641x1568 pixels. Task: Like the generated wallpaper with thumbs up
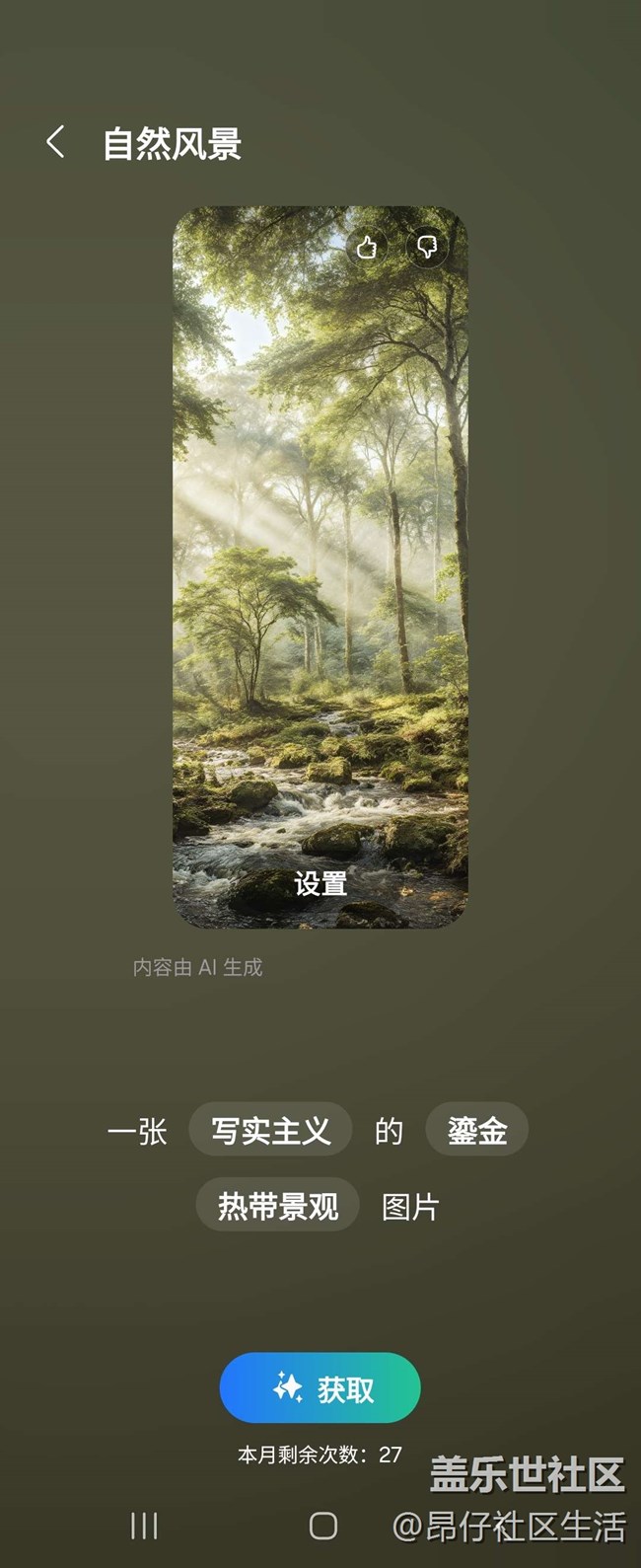[367, 247]
